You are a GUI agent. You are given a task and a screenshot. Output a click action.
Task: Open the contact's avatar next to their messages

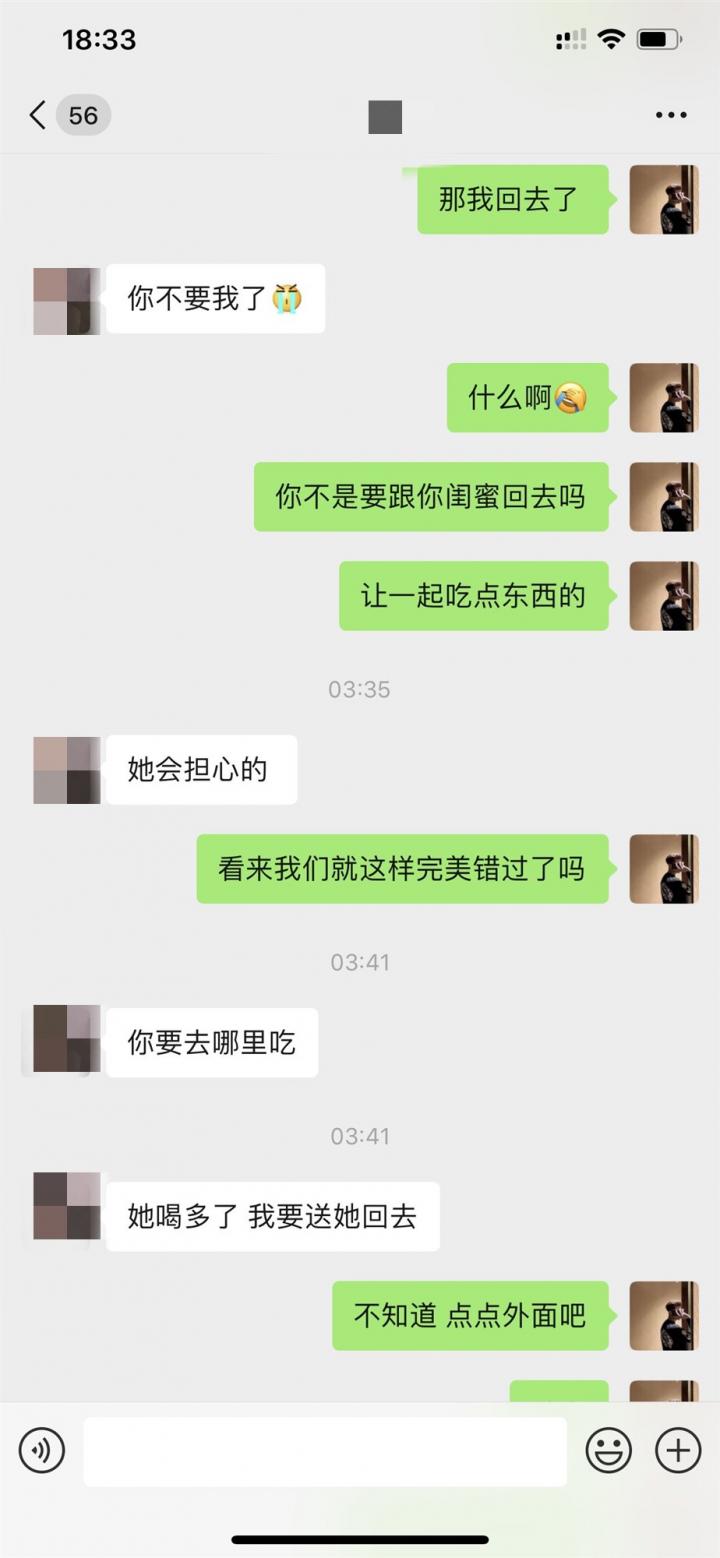point(65,300)
